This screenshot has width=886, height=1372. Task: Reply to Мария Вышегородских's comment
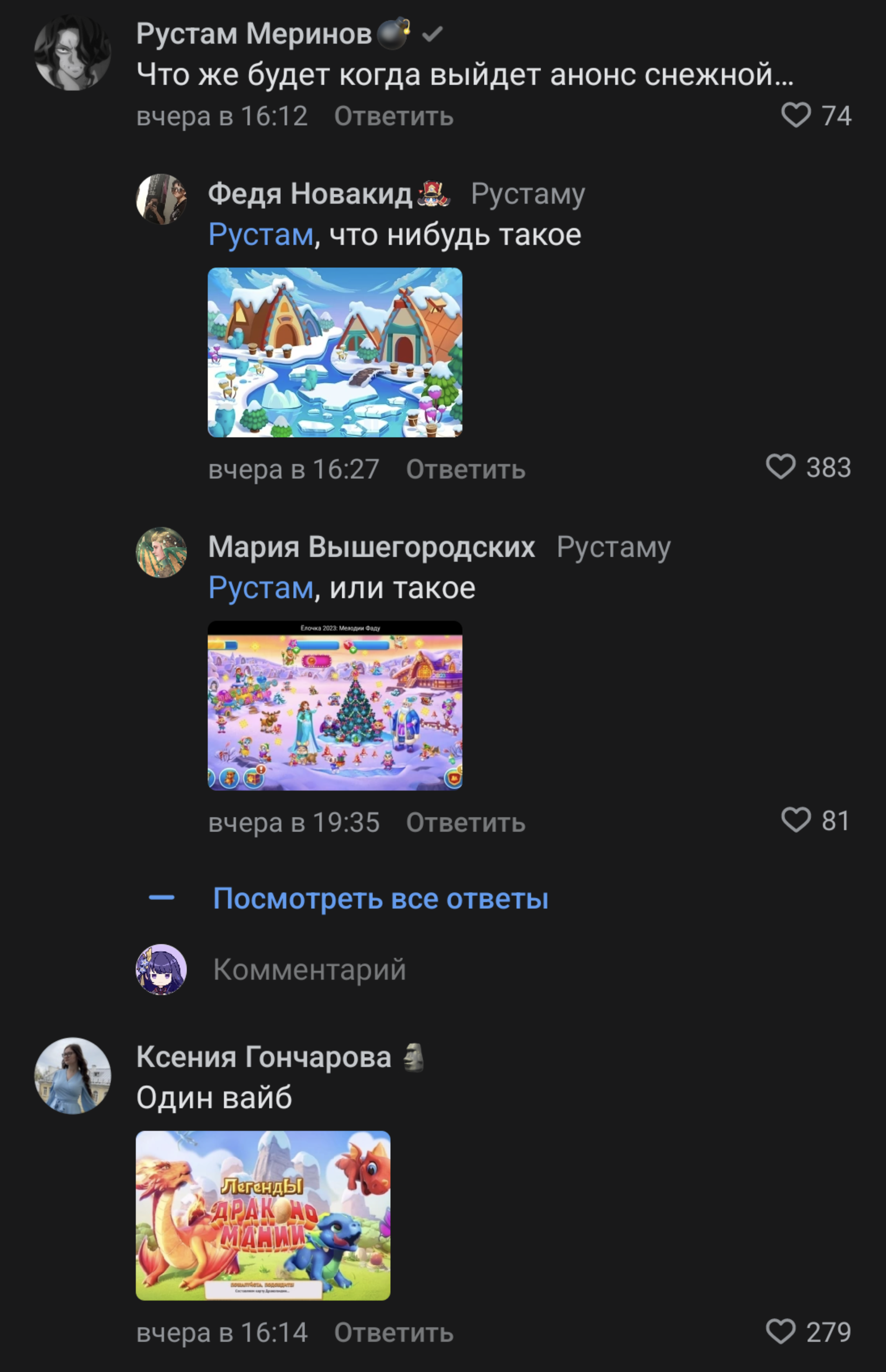coord(466,823)
